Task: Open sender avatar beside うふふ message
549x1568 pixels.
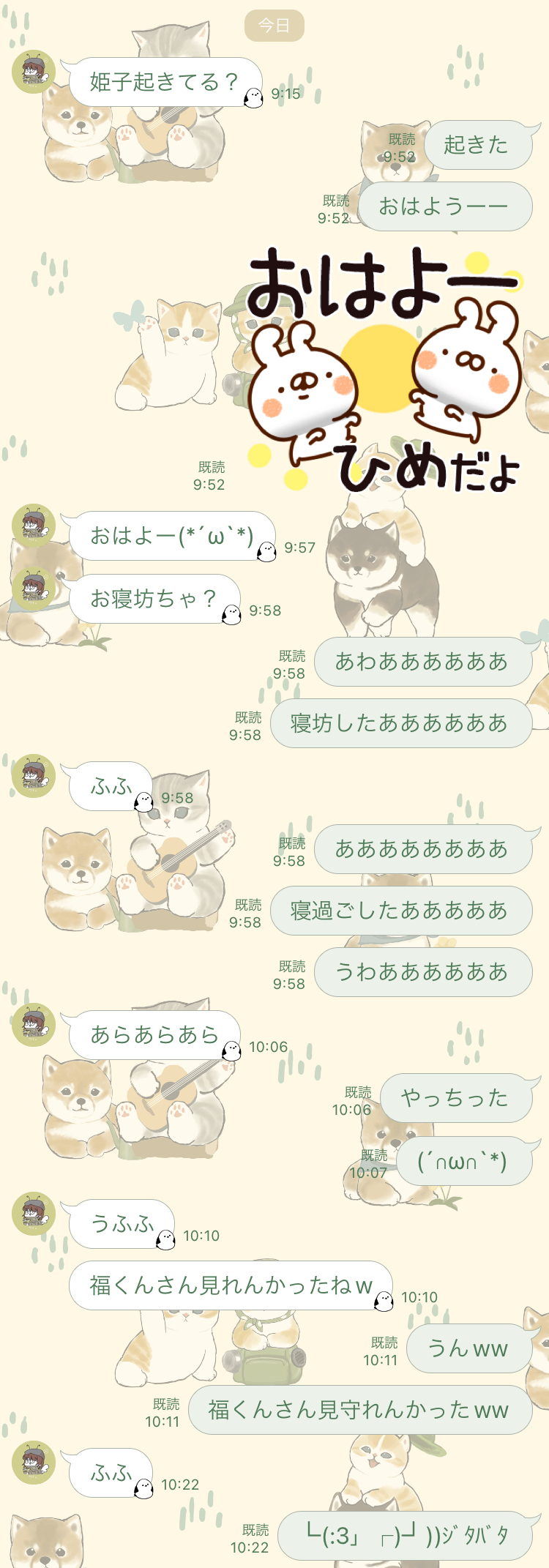Action: coord(34,1213)
